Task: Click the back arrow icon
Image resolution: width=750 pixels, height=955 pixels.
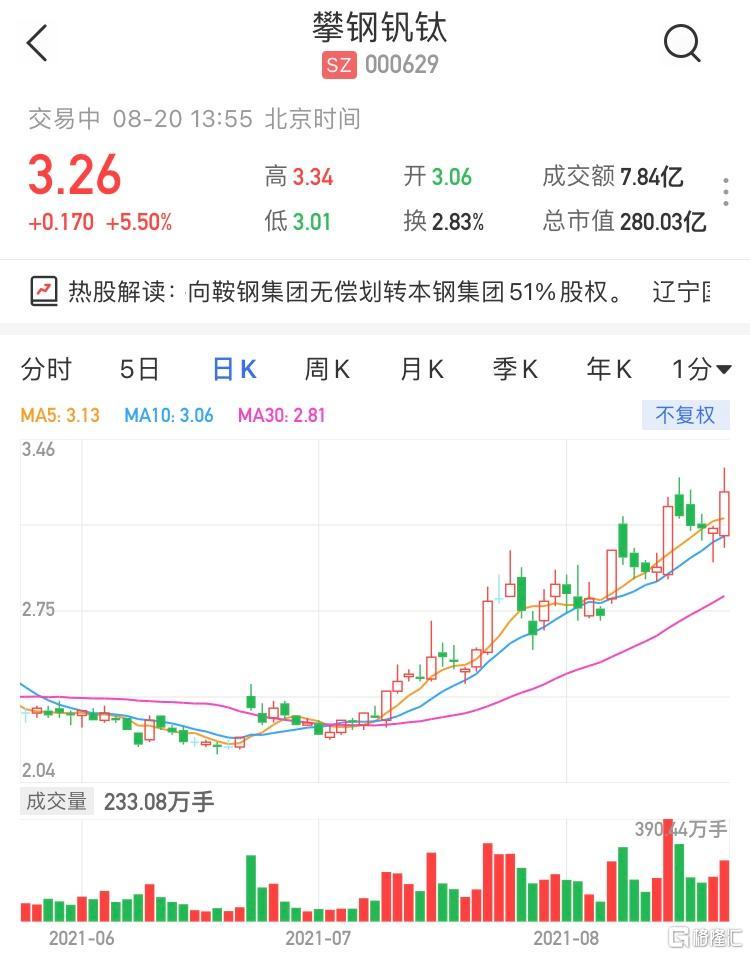Action: click(37, 44)
